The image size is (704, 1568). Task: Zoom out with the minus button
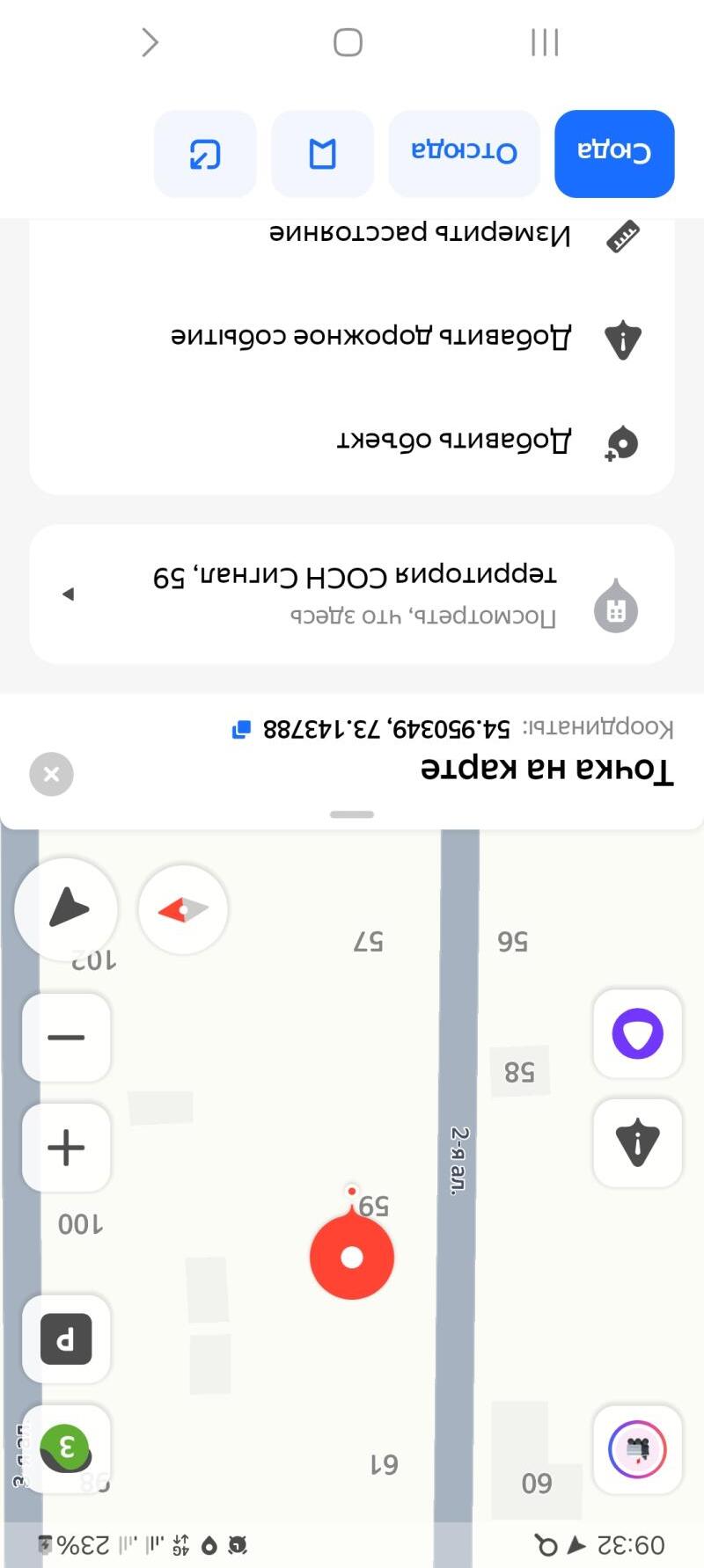(66, 1038)
